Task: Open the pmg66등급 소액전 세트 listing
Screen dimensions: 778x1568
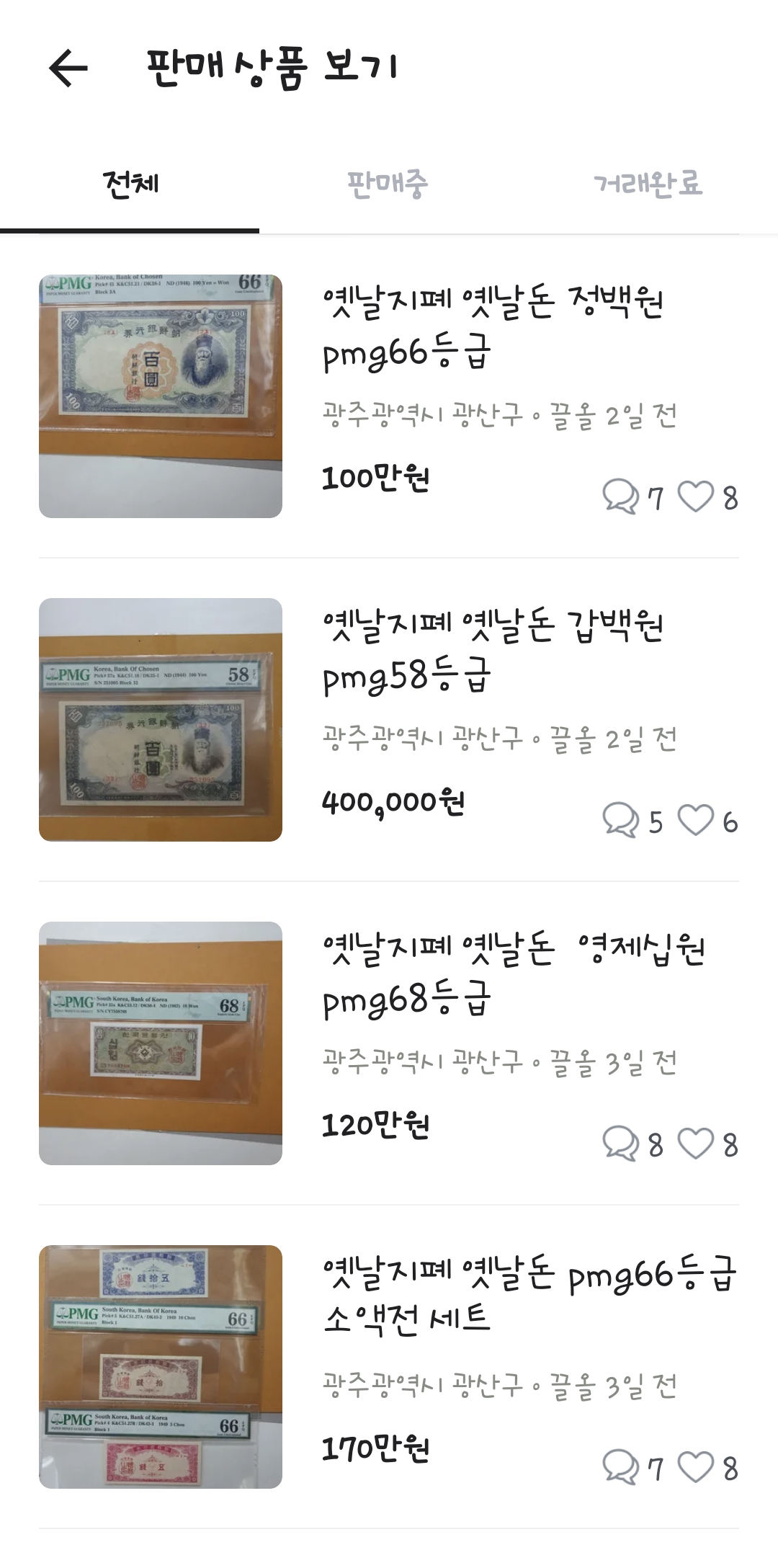Action: click(x=389, y=1367)
